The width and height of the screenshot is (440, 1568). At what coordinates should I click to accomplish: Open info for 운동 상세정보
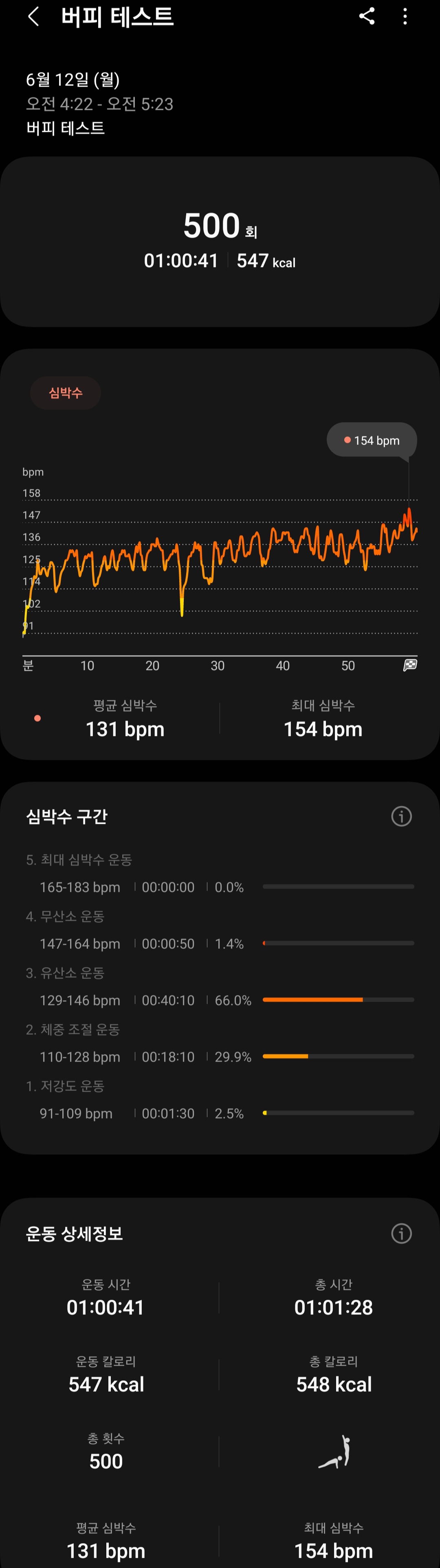[401, 1233]
